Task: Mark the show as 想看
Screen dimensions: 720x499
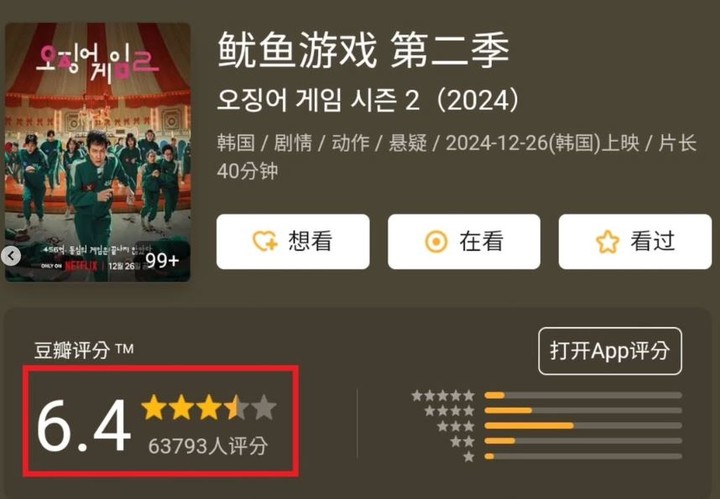Action: pyautogui.click(x=293, y=241)
